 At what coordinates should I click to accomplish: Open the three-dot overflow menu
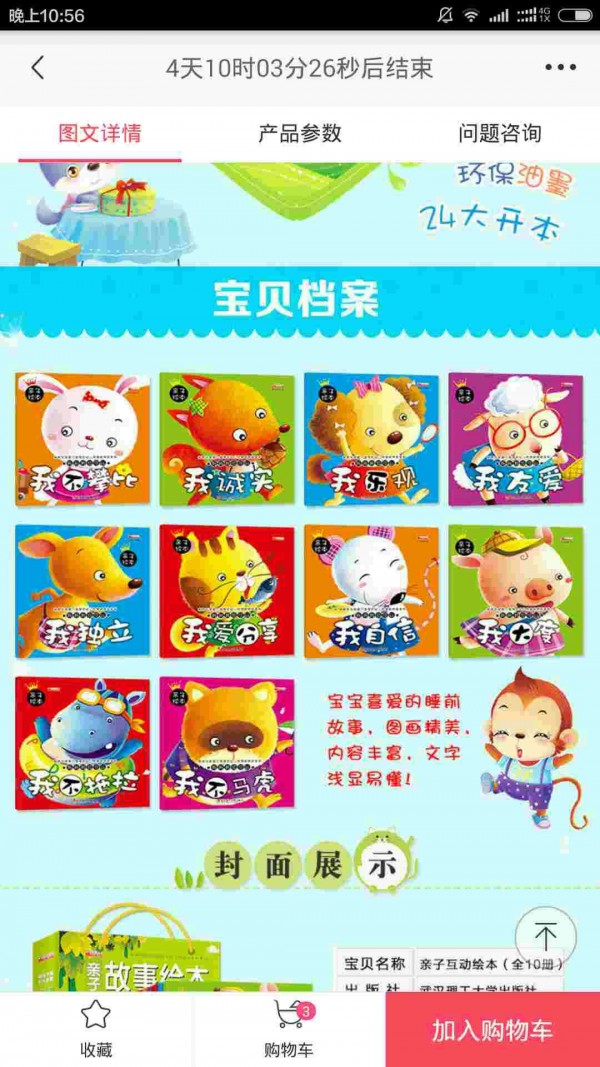(561, 68)
